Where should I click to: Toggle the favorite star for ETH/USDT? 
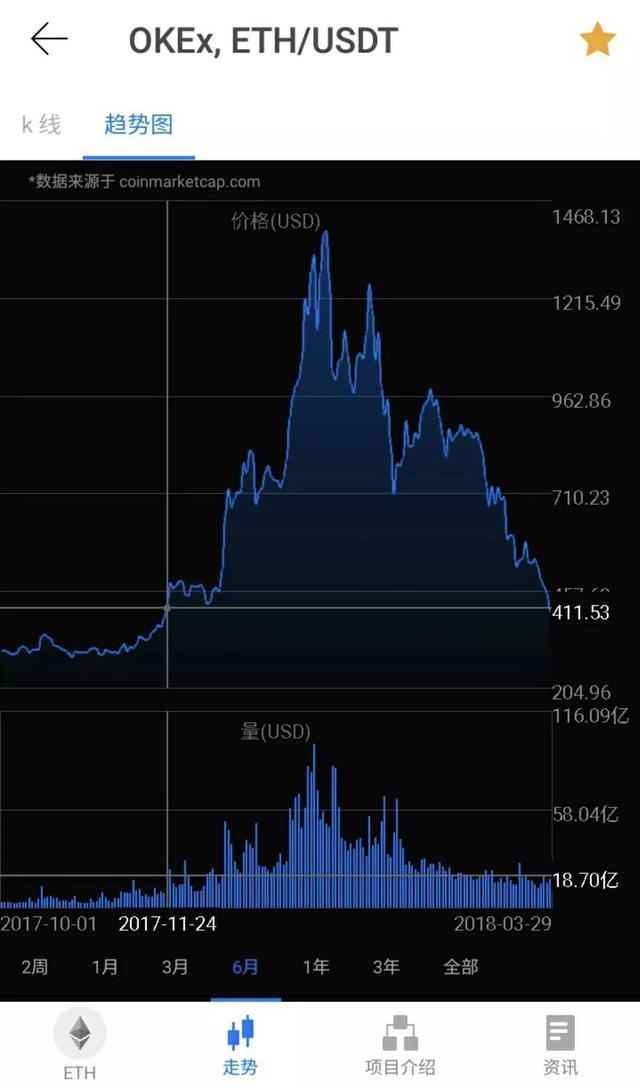[x=597, y=40]
